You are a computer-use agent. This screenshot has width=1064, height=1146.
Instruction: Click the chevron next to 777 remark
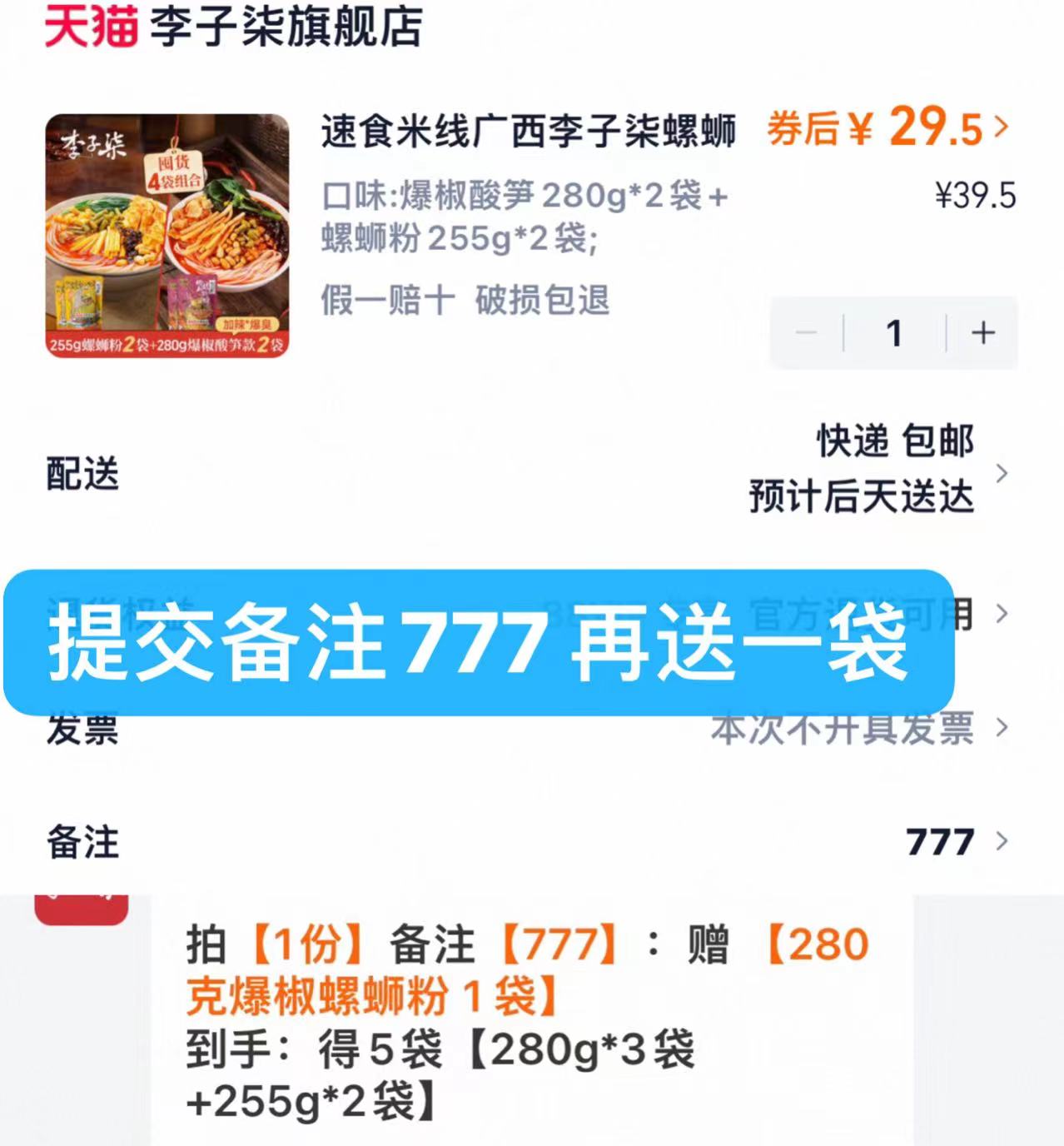[x=1003, y=845]
